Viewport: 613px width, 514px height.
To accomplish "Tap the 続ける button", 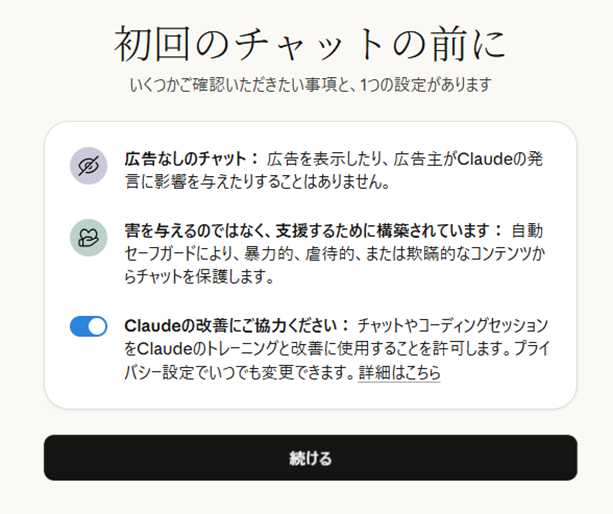I will [310, 458].
